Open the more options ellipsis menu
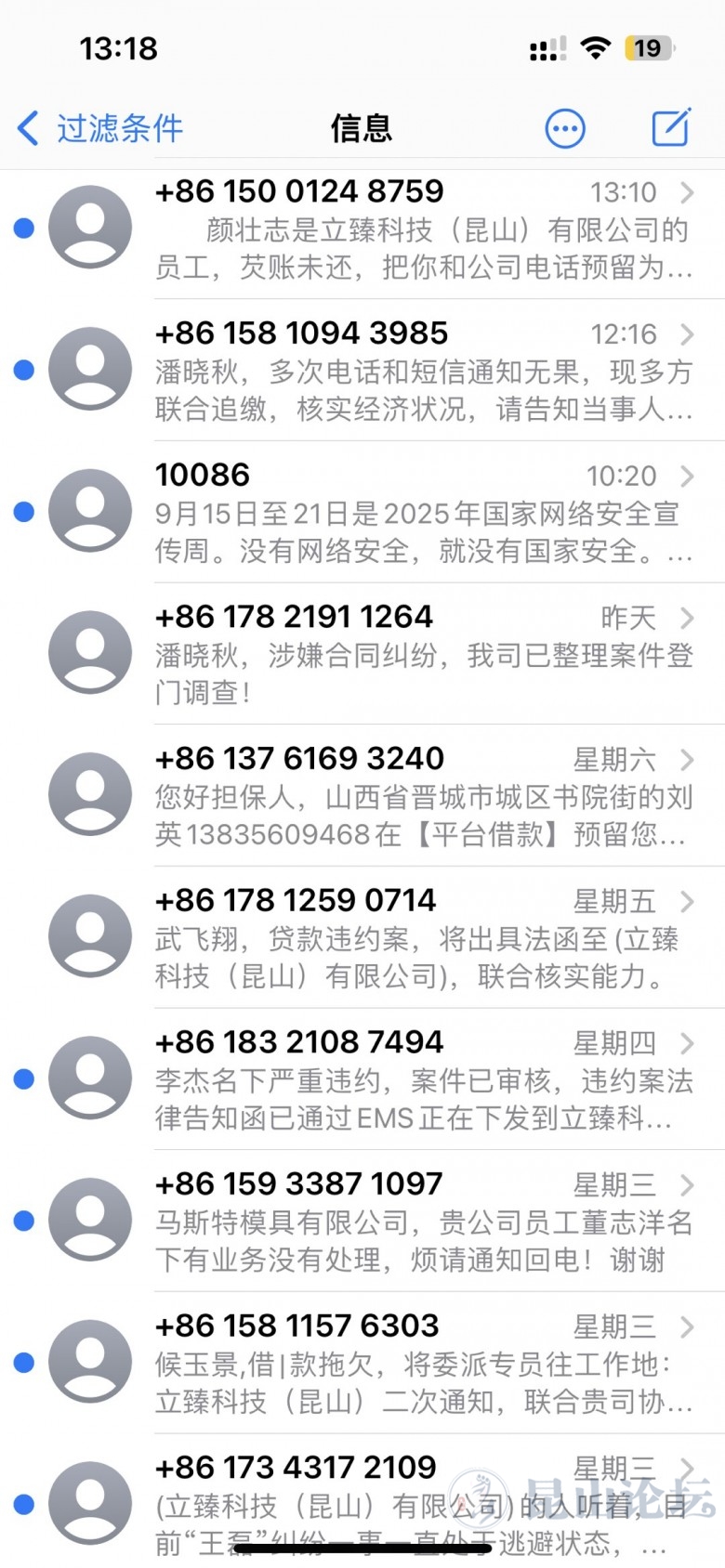This screenshot has height=1568, width=725. (x=564, y=128)
